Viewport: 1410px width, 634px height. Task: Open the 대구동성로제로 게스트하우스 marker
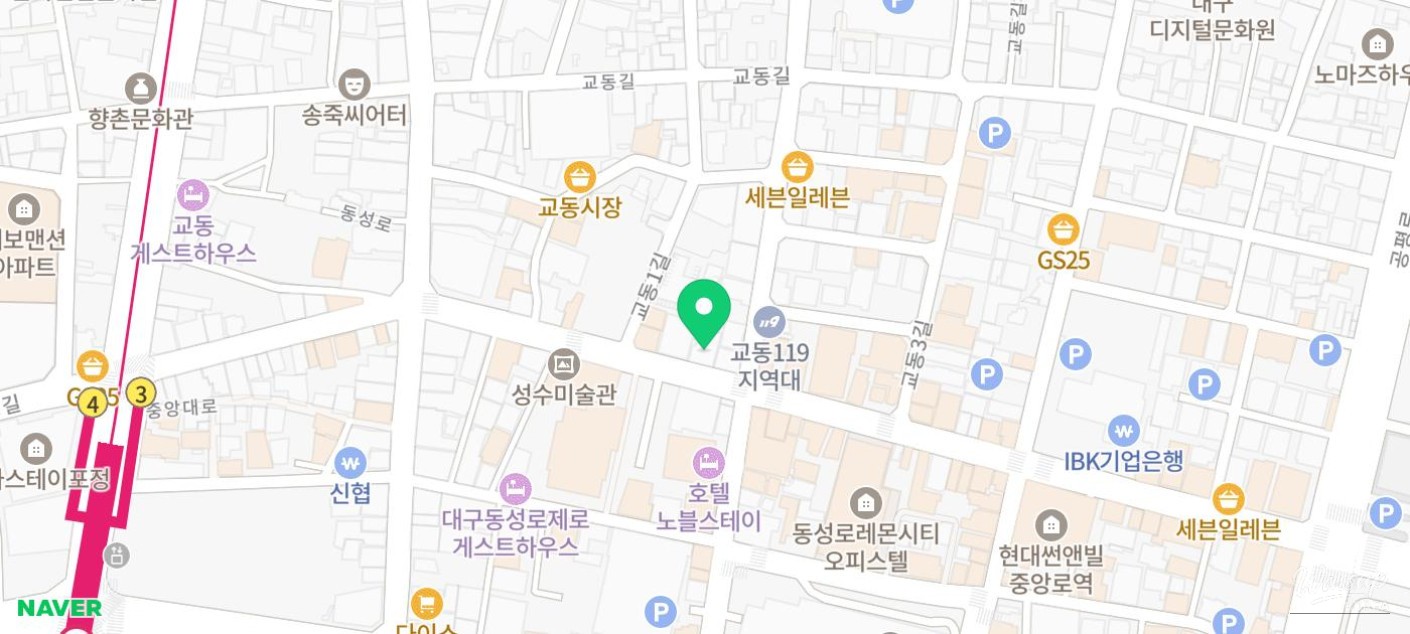pyautogui.click(x=515, y=489)
